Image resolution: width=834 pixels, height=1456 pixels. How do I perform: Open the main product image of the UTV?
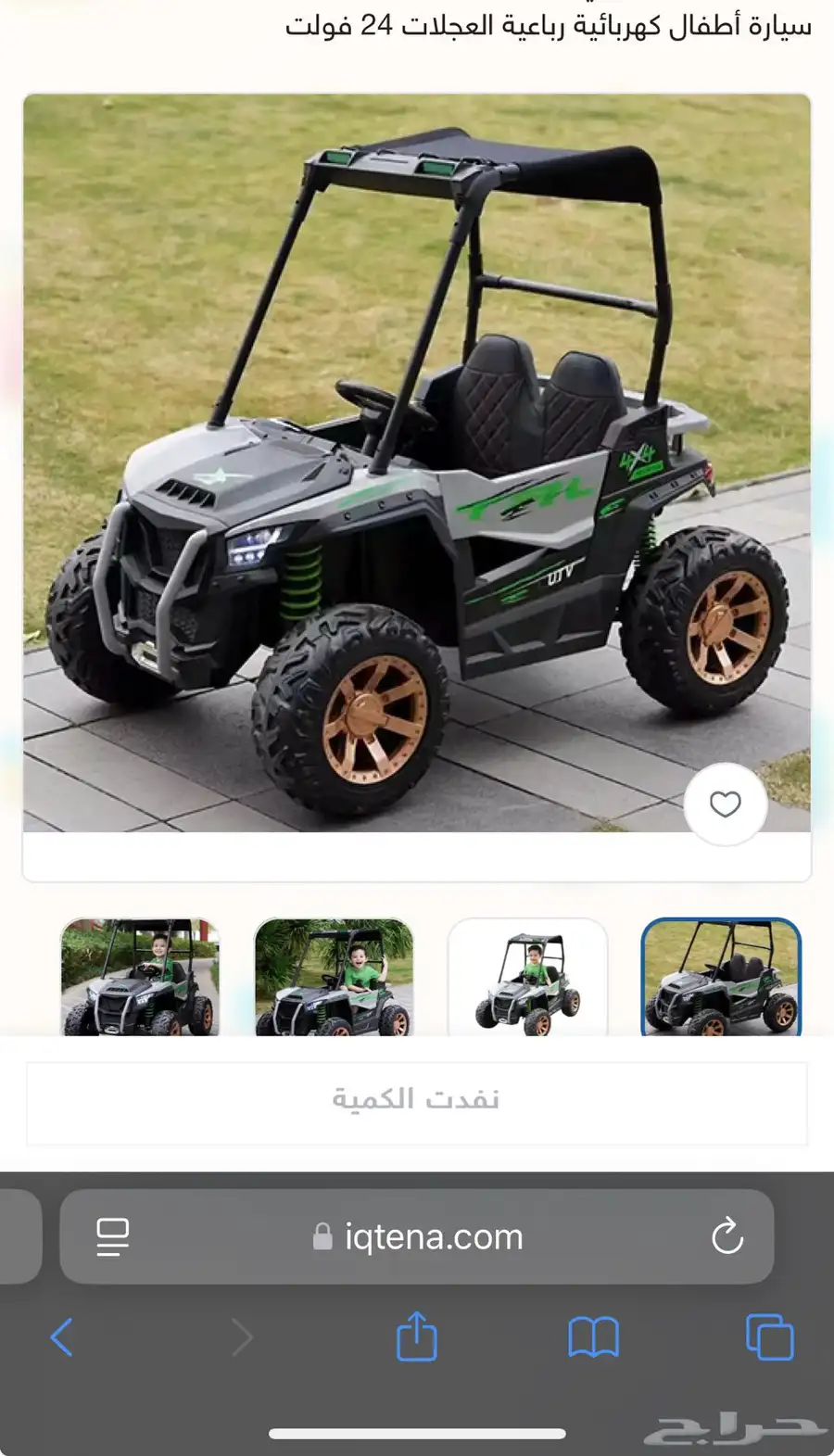[x=417, y=462]
